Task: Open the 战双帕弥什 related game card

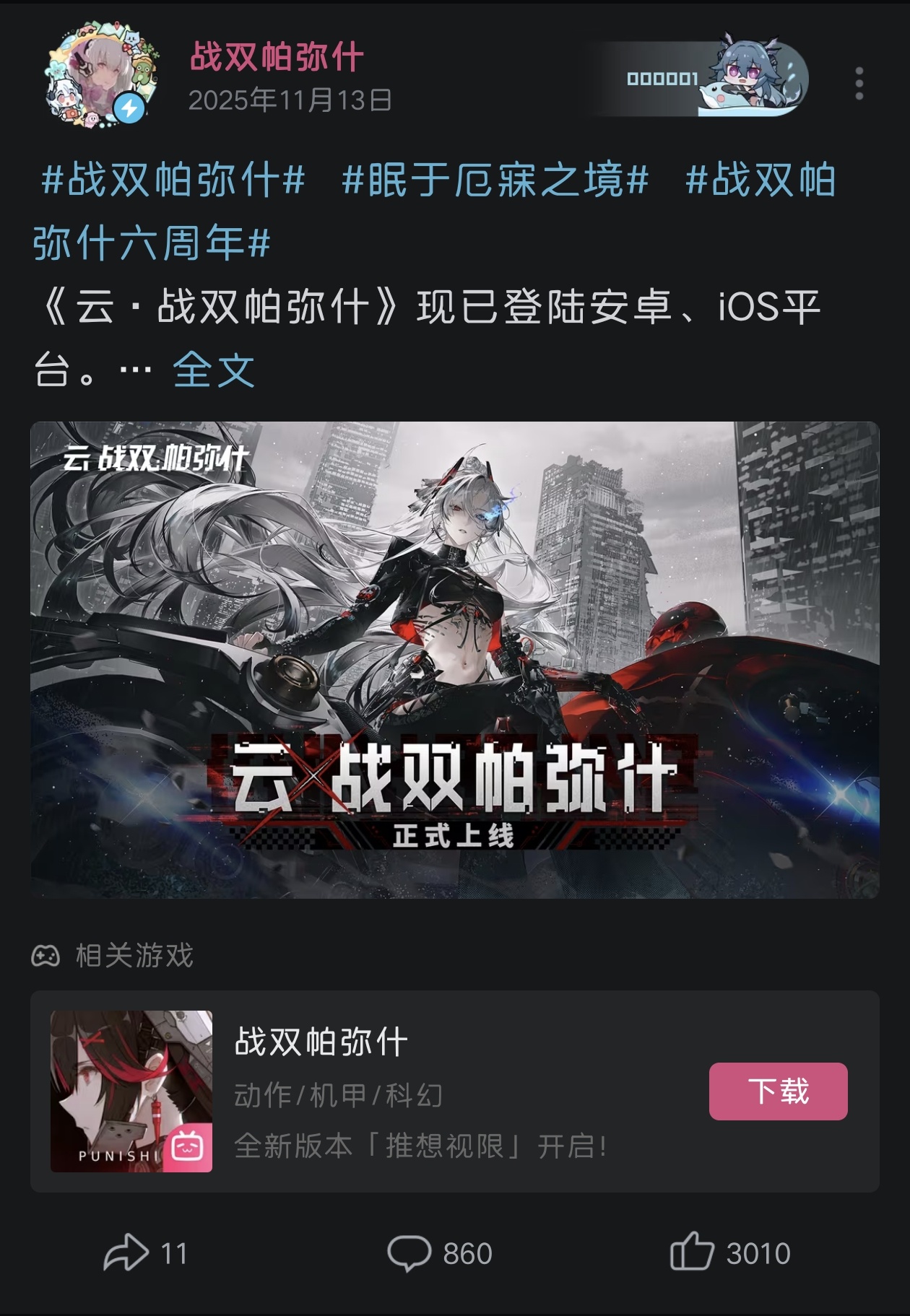Action: point(433,1091)
